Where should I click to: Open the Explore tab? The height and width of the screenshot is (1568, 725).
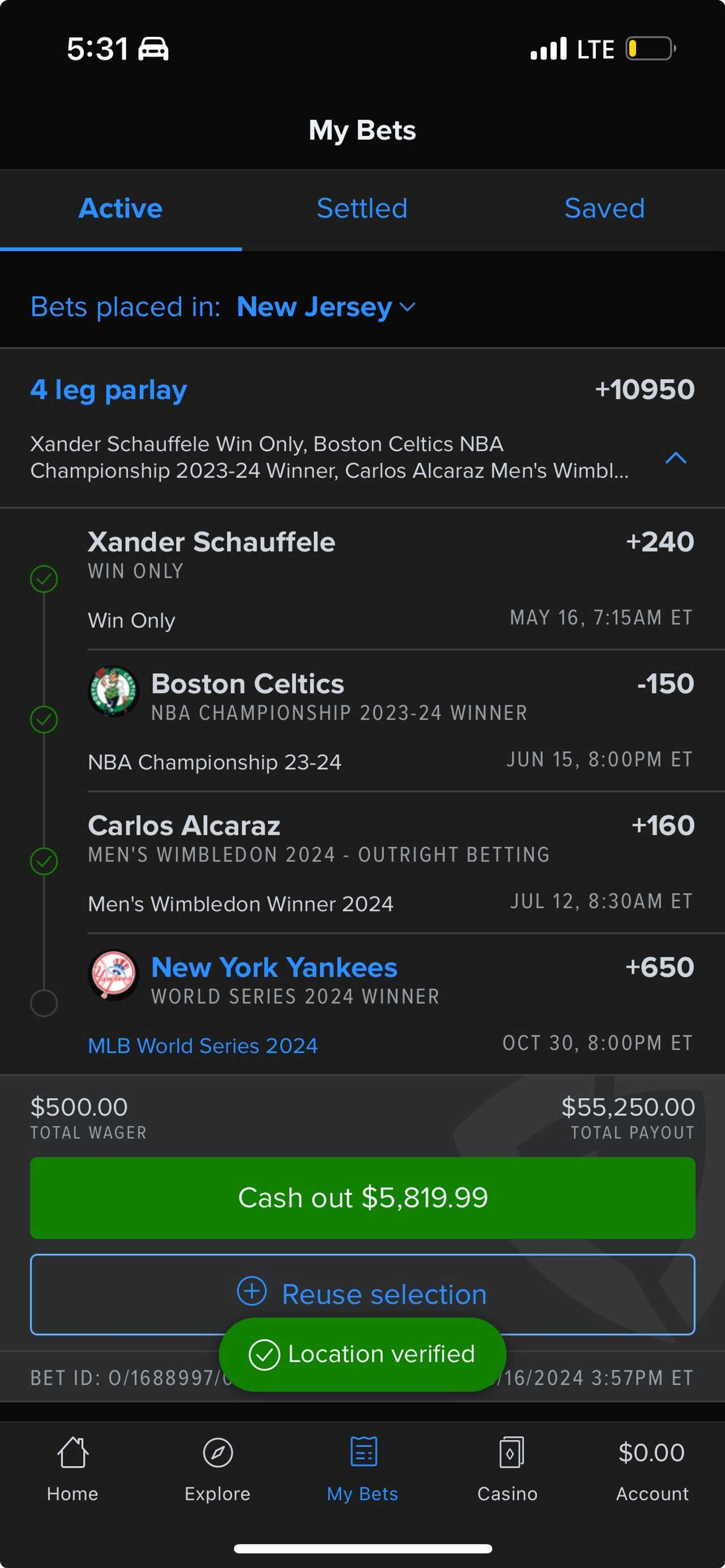click(217, 1468)
